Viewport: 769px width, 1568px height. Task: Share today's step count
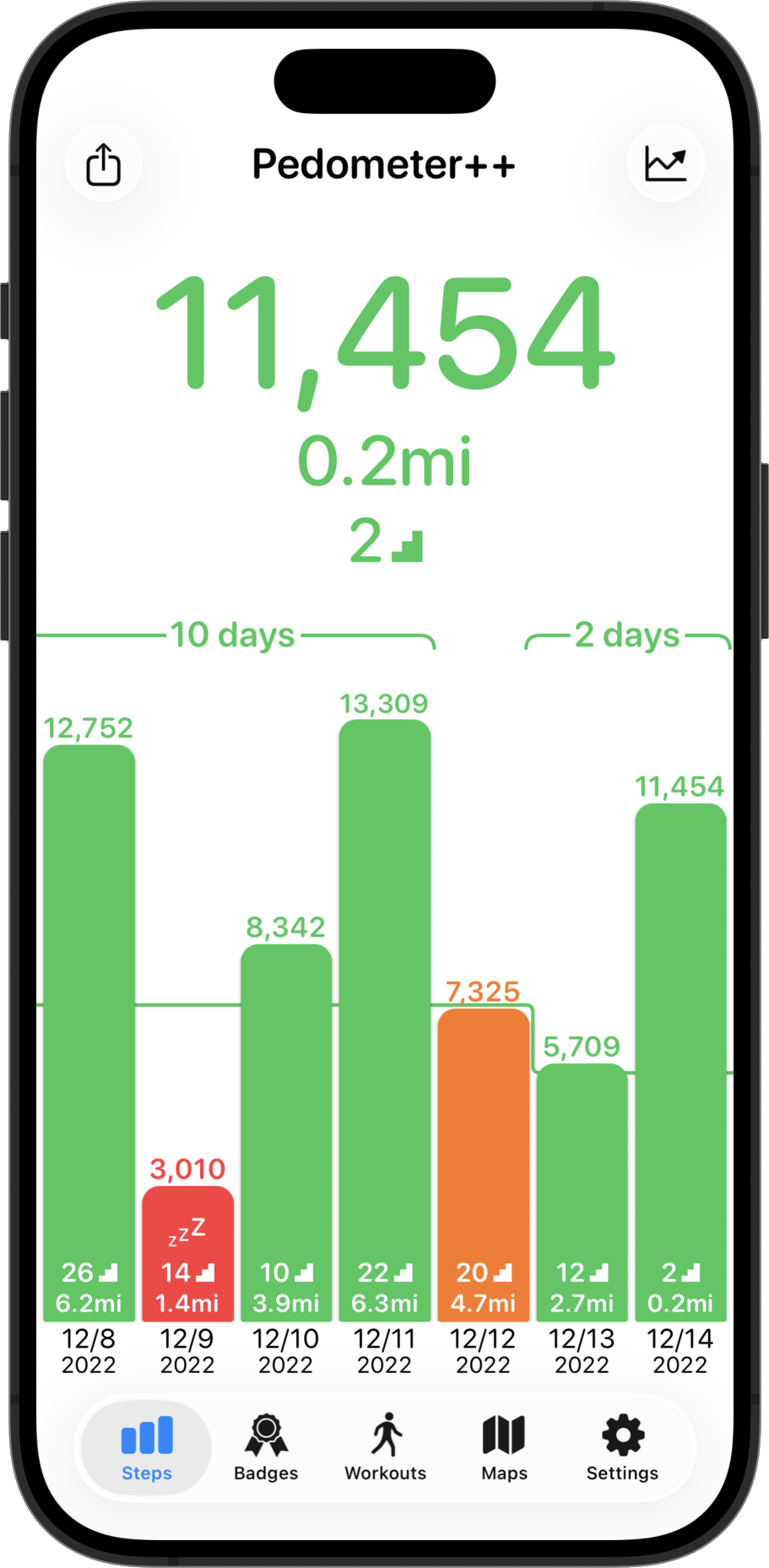pos(103,164)
